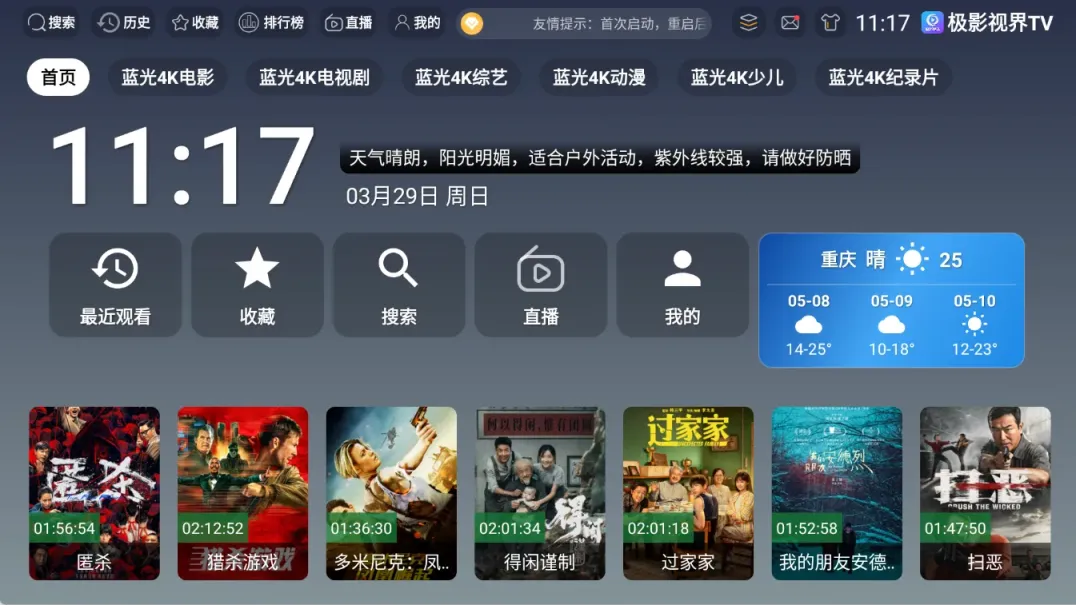Open the 收藏 star tile
Image resolution: width=1076 pixels, height=605 pixels.
(257, 285)
